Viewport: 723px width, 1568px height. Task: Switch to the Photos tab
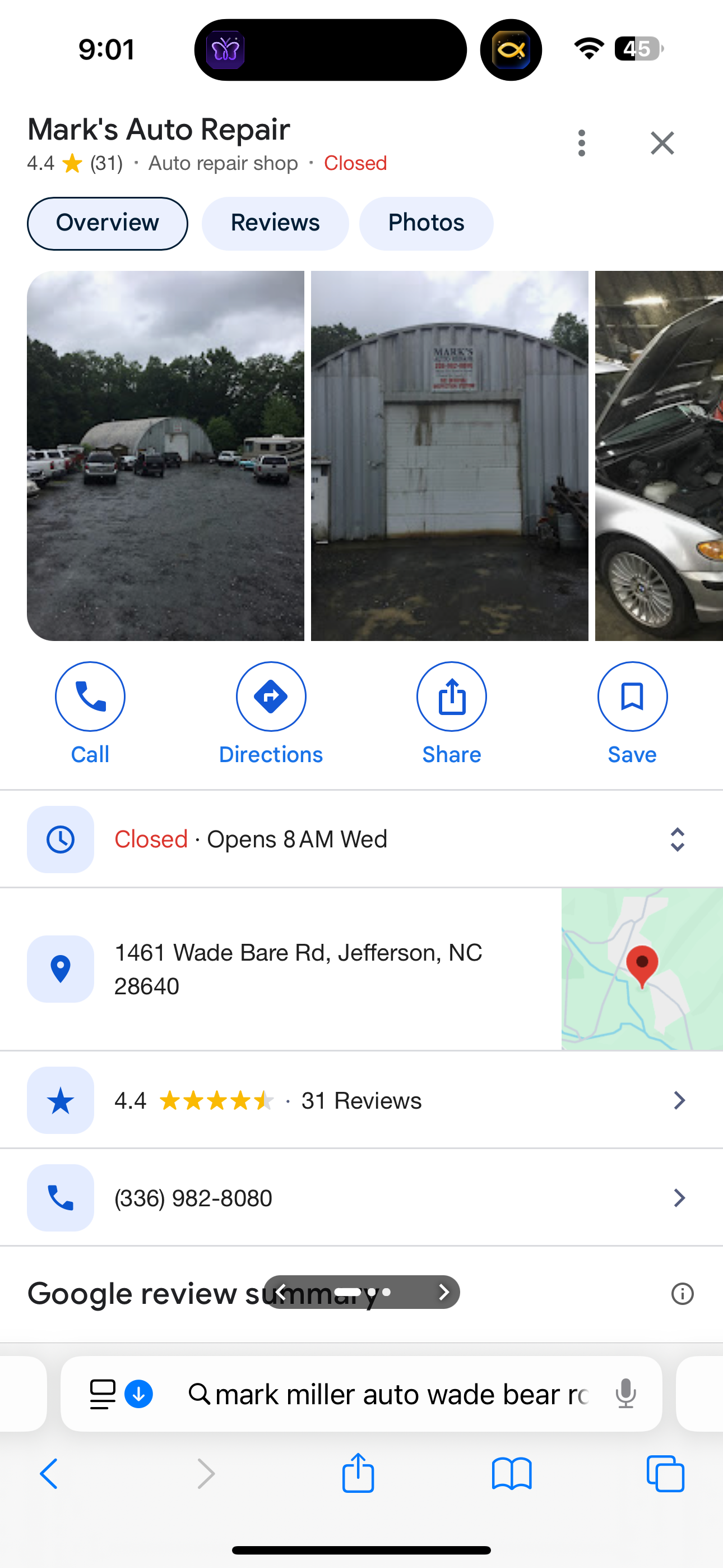coord(426,223)
